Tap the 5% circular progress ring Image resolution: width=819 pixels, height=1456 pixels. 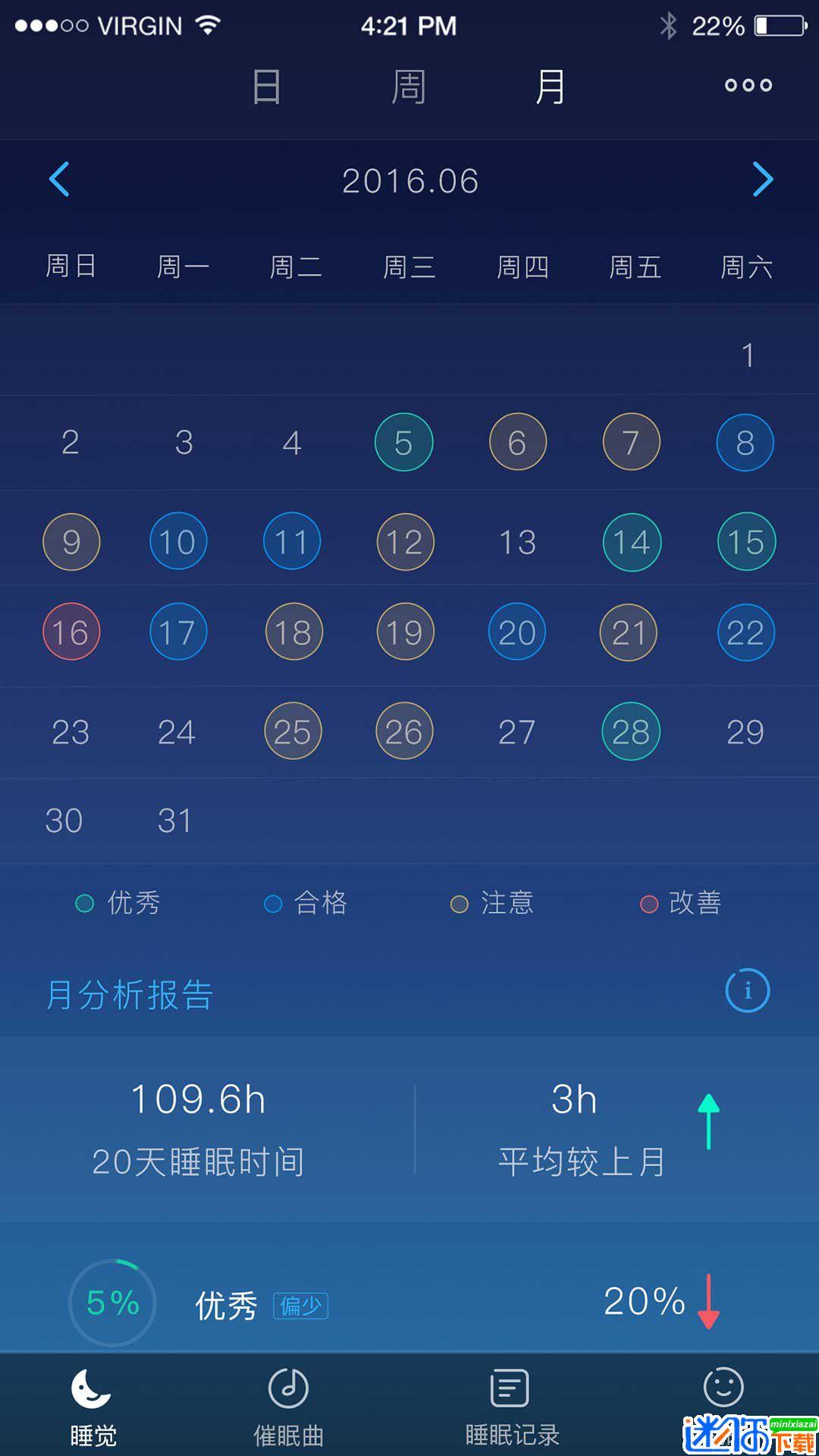tap(111, 1301)
